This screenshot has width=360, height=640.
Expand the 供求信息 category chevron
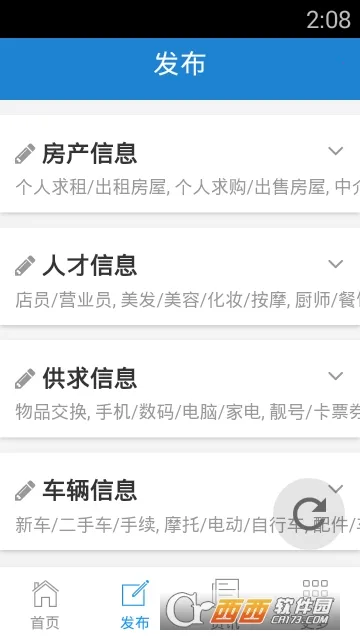[x=336, y=376]
